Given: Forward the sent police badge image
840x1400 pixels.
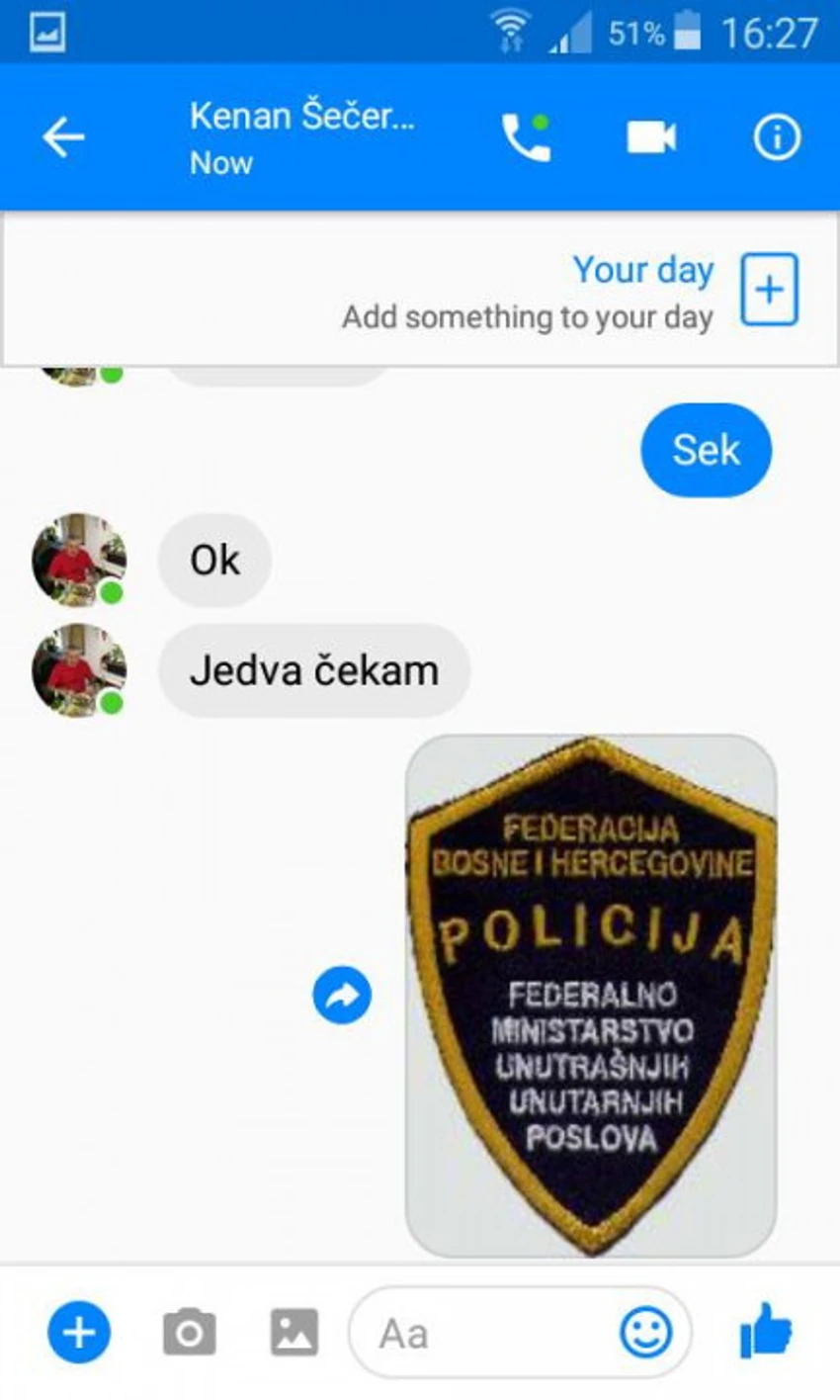Looking at the screenshot, I should point(342,996).
